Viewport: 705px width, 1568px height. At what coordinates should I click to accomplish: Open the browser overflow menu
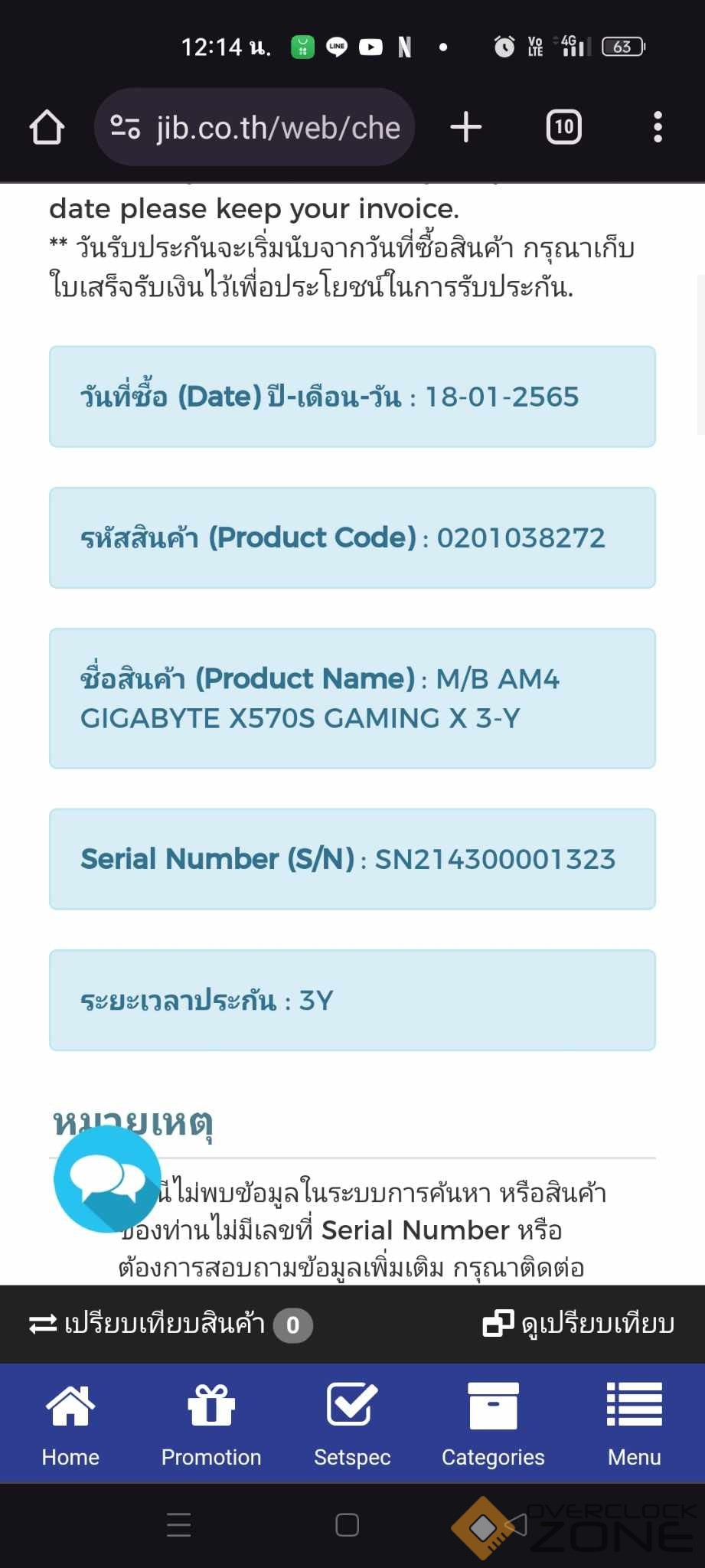point(658,127)
